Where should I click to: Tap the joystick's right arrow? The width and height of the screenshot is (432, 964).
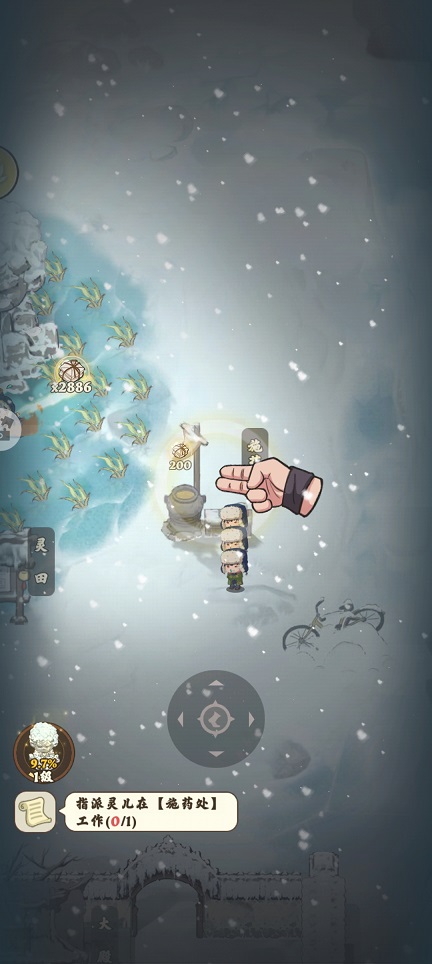pyautogui.click(x=251, y=719)
